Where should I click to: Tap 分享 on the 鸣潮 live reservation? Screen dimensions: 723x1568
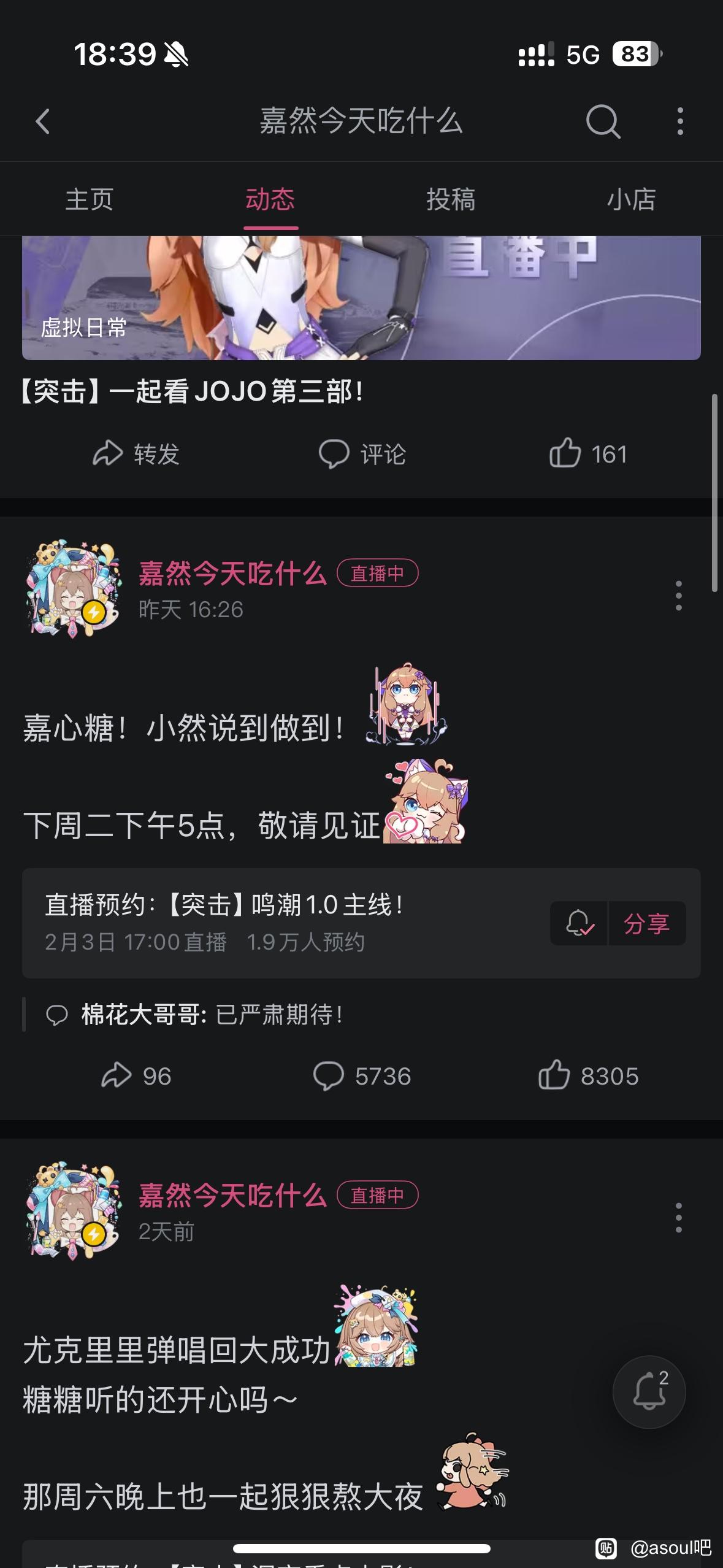coord(647,923)
